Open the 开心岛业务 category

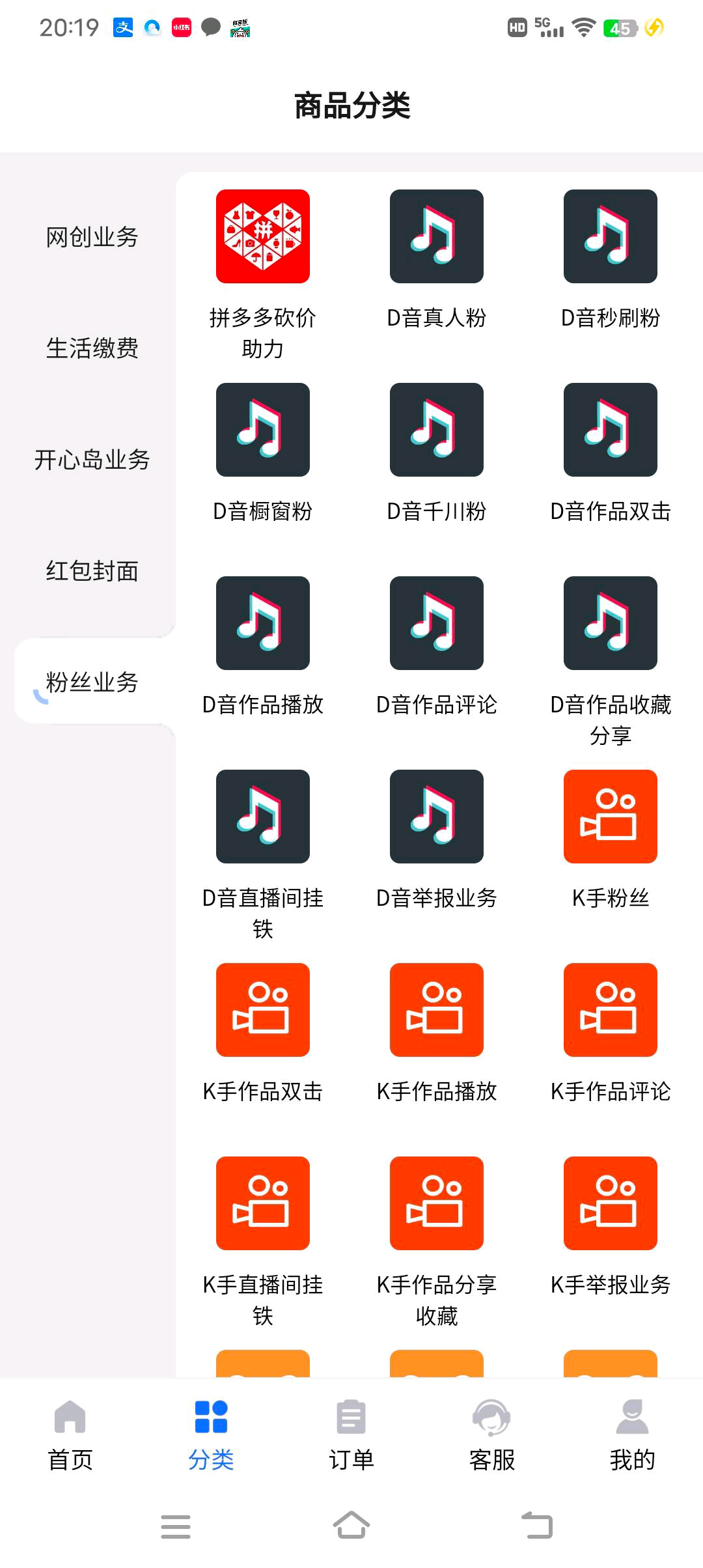point(92,460)
